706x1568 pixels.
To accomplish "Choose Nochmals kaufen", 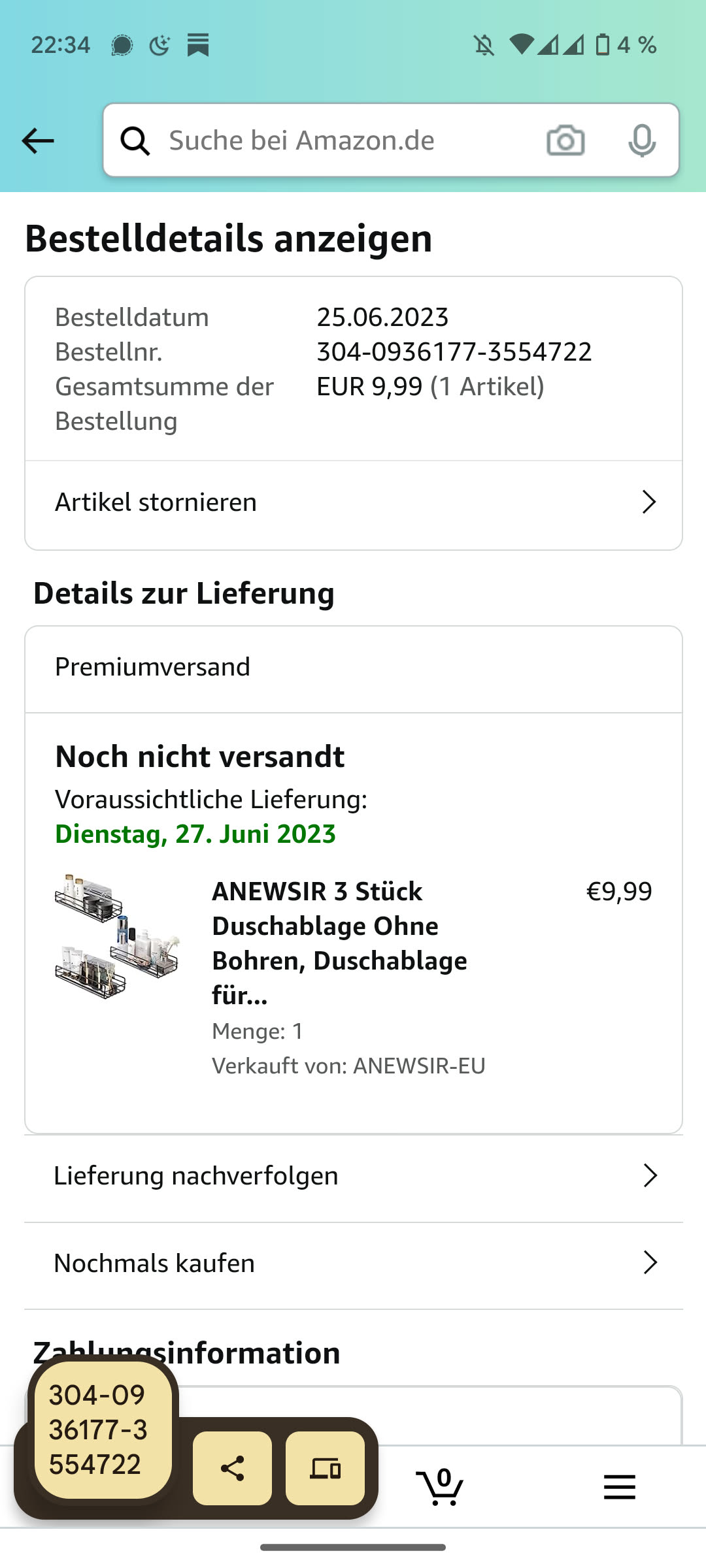I will coord(353,1264).
